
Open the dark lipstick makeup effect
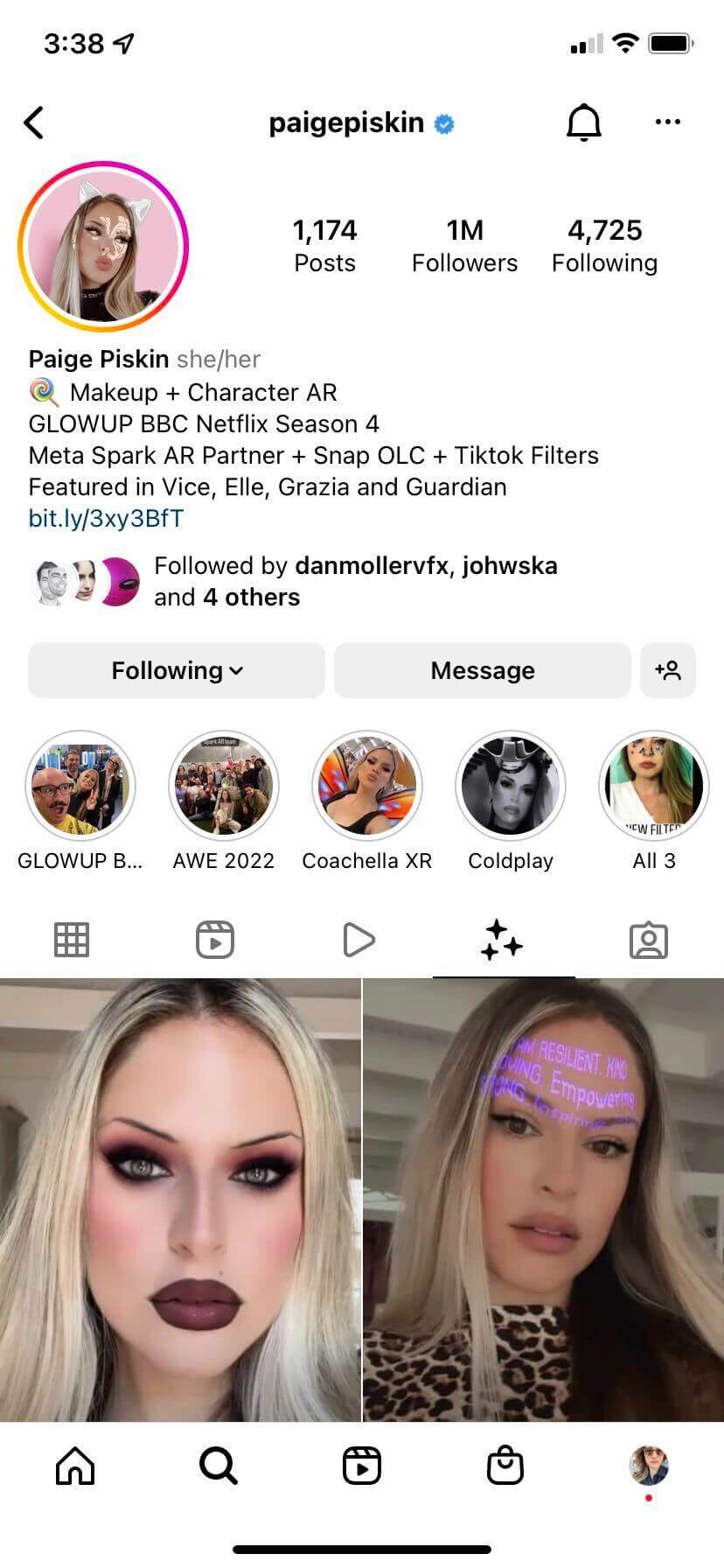pyautogui.click(x=180, y=1200)
